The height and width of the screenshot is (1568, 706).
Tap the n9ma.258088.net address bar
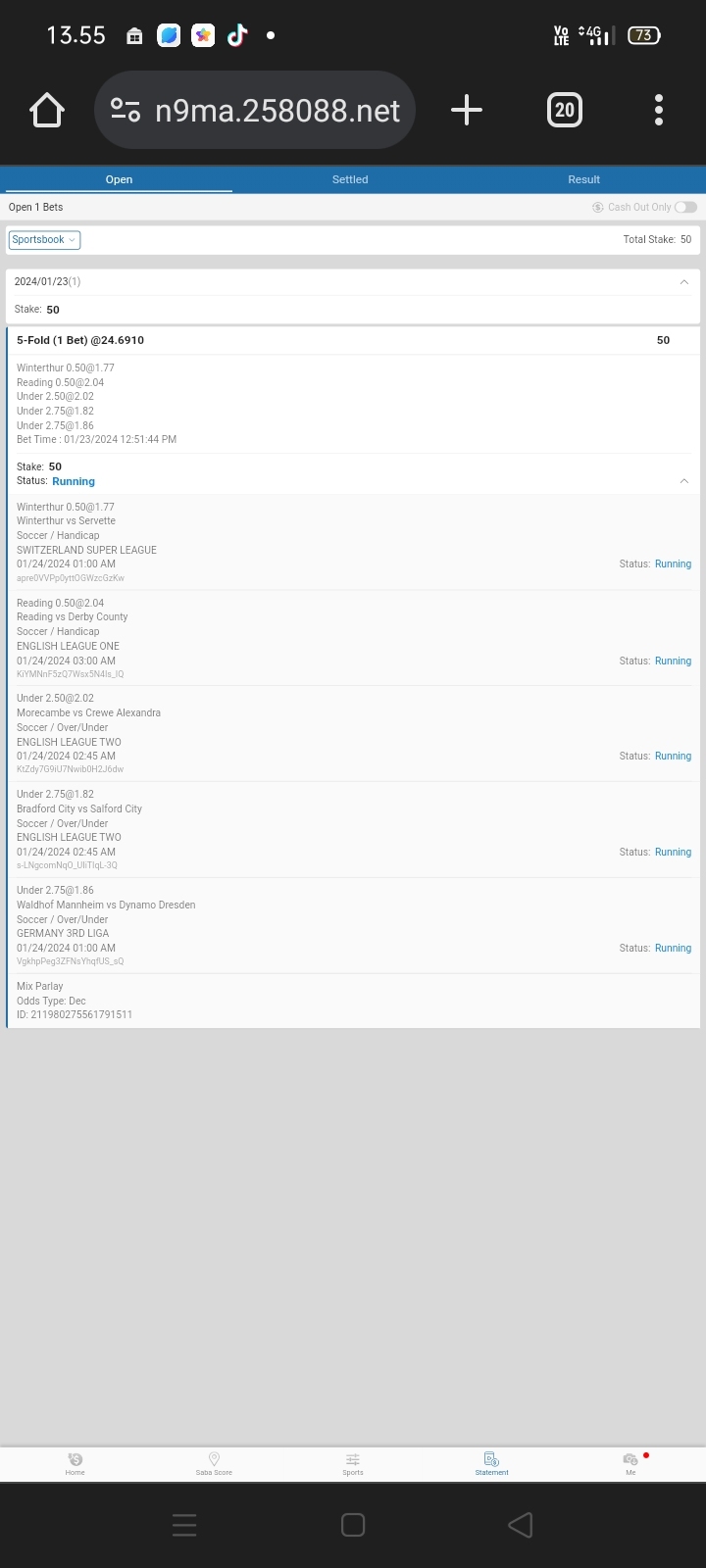(255, 110)
